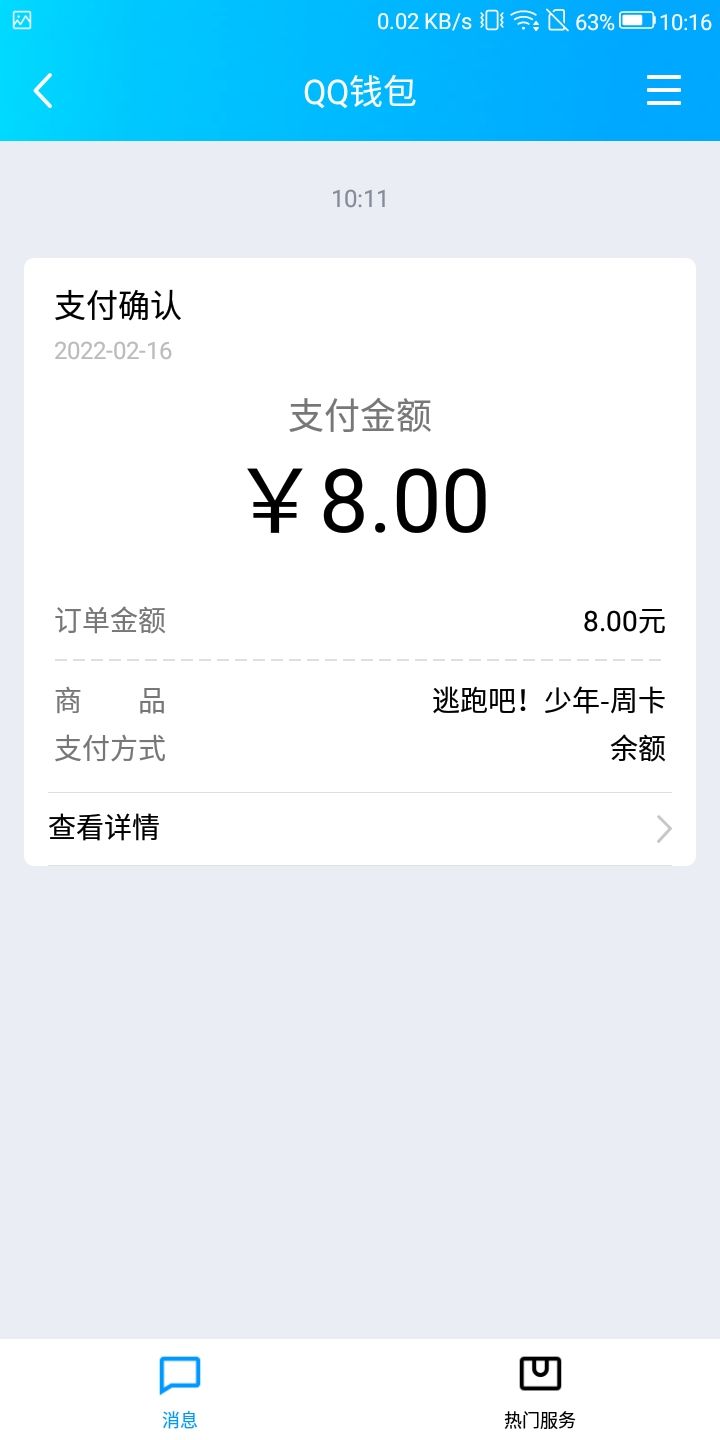The height and width of the screenshot is (1440, 720).
Task: Expand details using the right-pointing chevron
Action: coord(663,828)
